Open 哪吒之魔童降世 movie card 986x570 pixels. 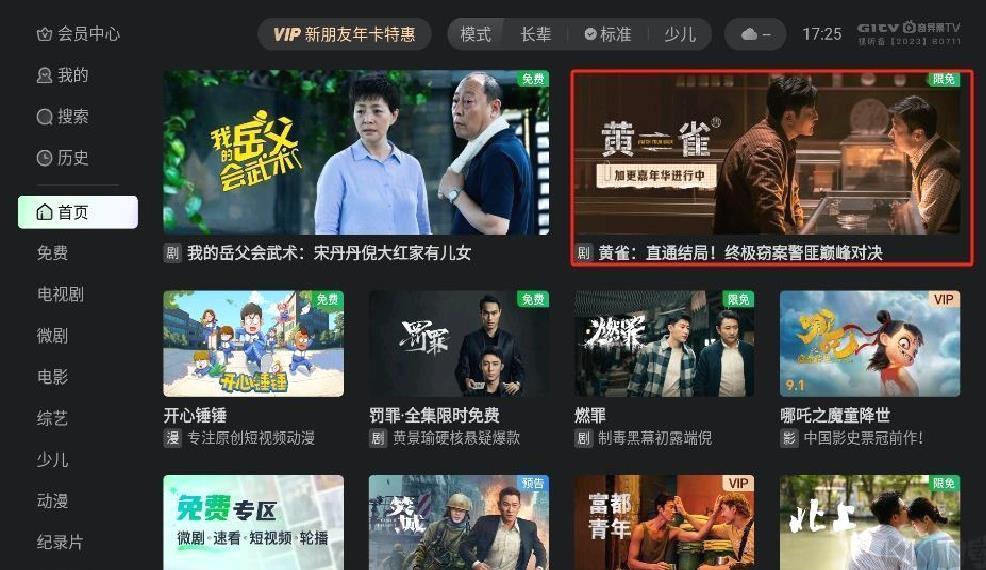(869, 344)
